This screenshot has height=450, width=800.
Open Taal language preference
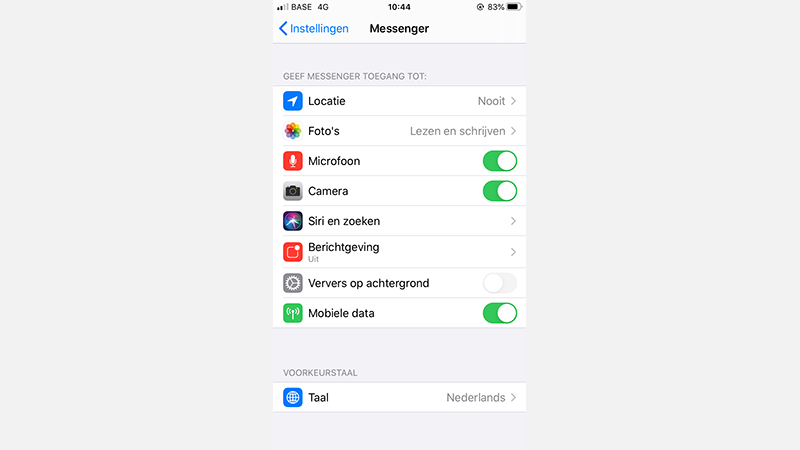coord(399,397)
